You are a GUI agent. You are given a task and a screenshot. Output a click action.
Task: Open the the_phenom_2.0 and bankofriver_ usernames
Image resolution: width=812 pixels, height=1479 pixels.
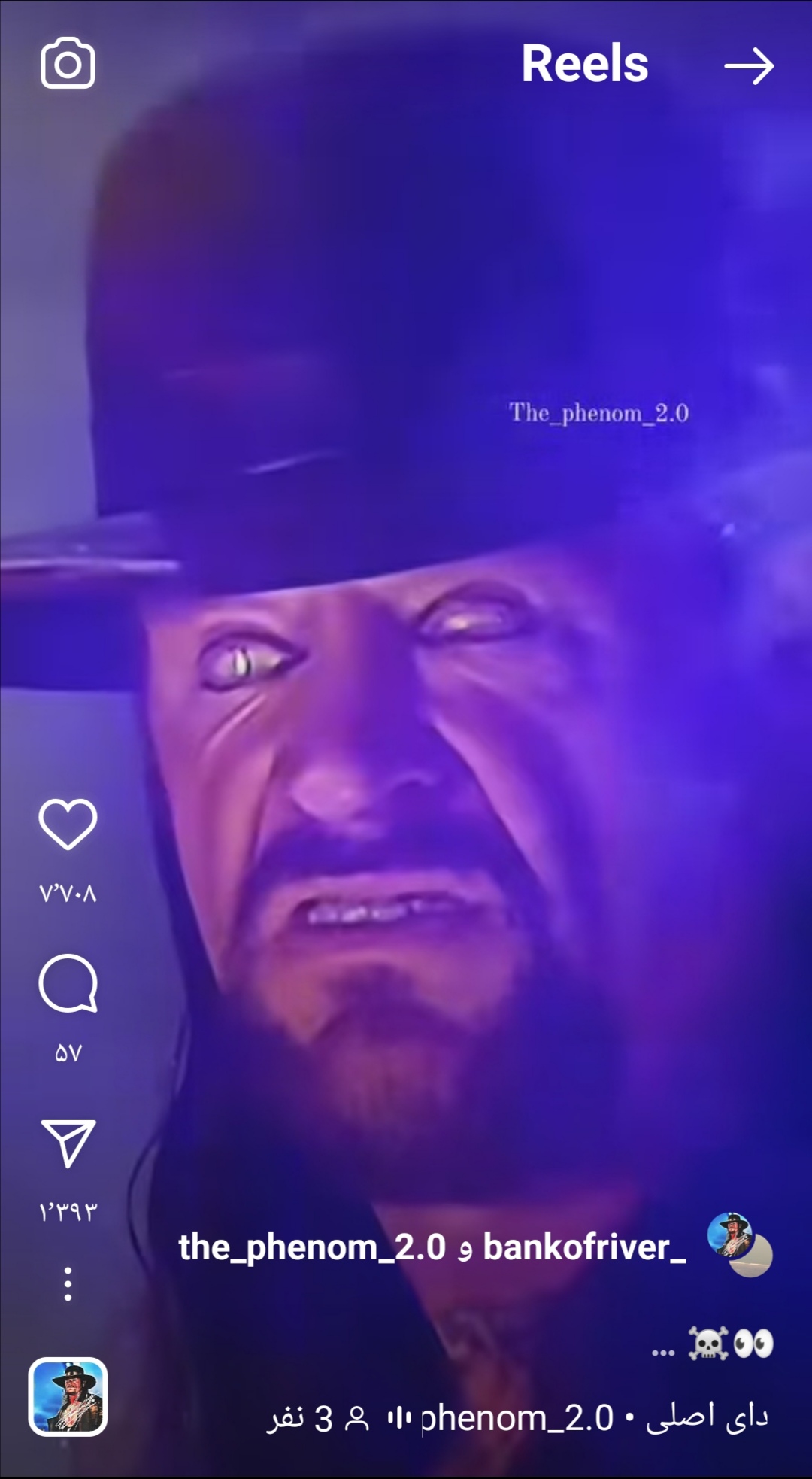click(432, 1247)
